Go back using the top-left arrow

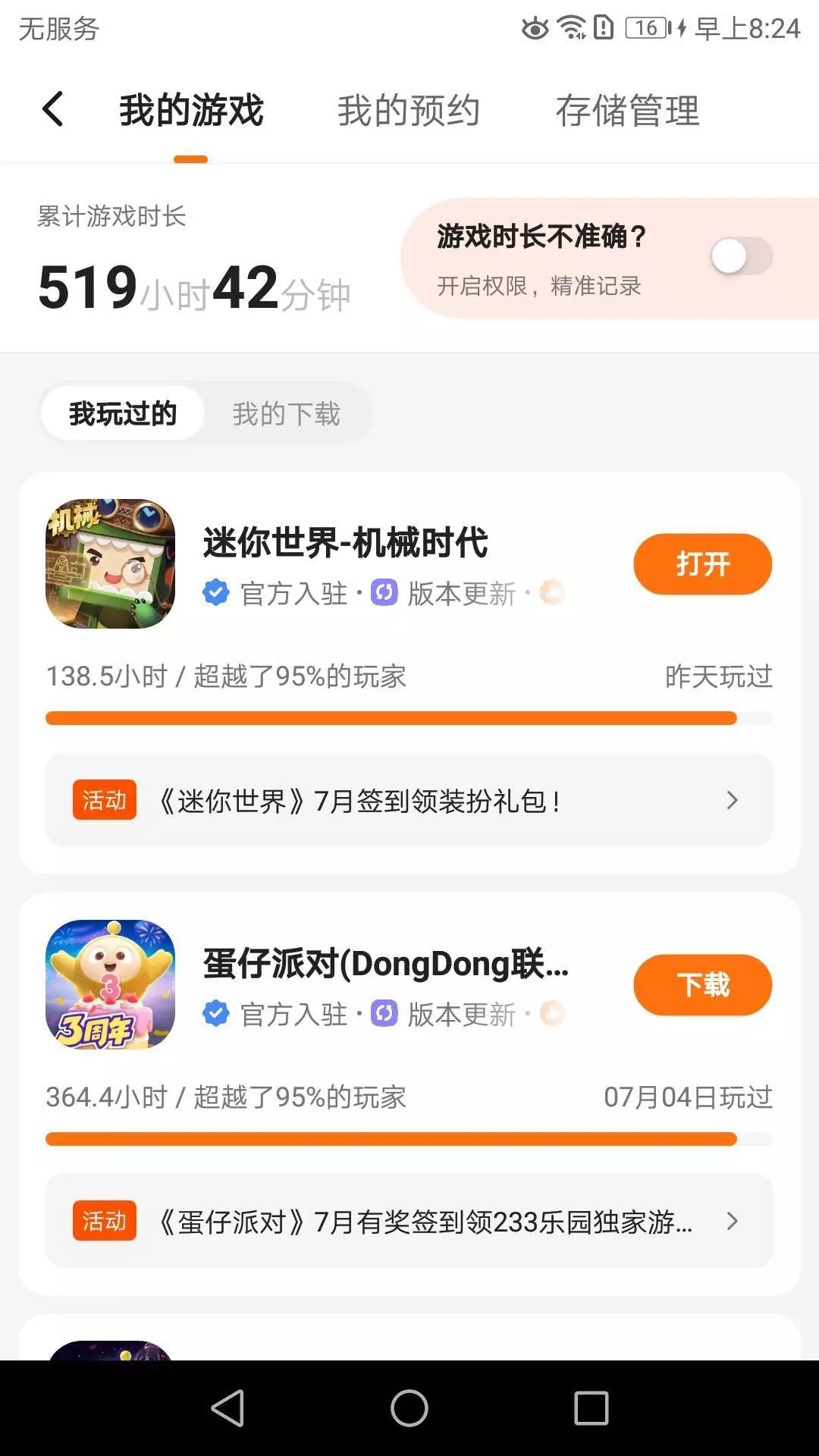tap(53, 109)
